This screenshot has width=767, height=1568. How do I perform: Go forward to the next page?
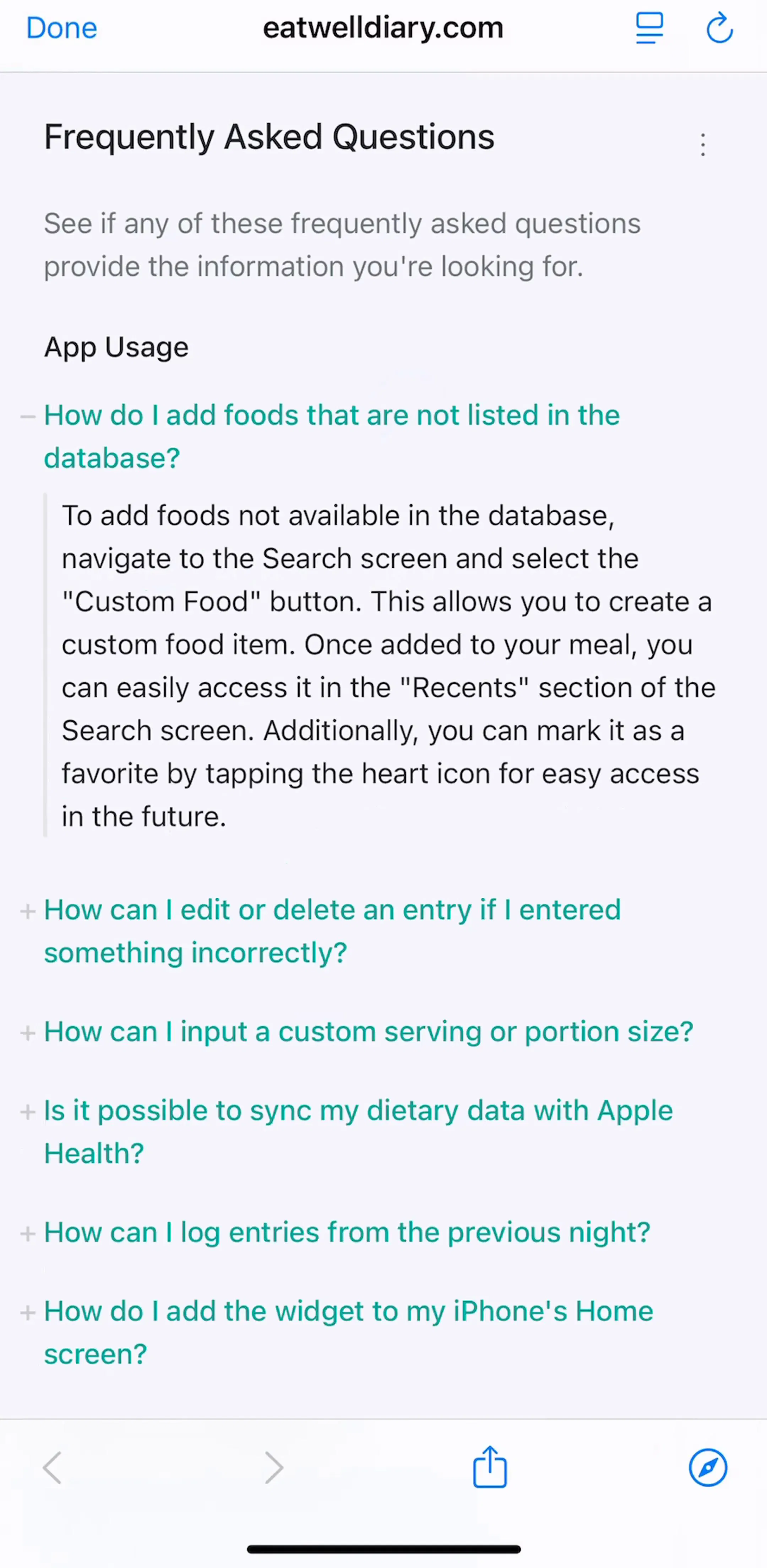click(x=274, y=1467)
